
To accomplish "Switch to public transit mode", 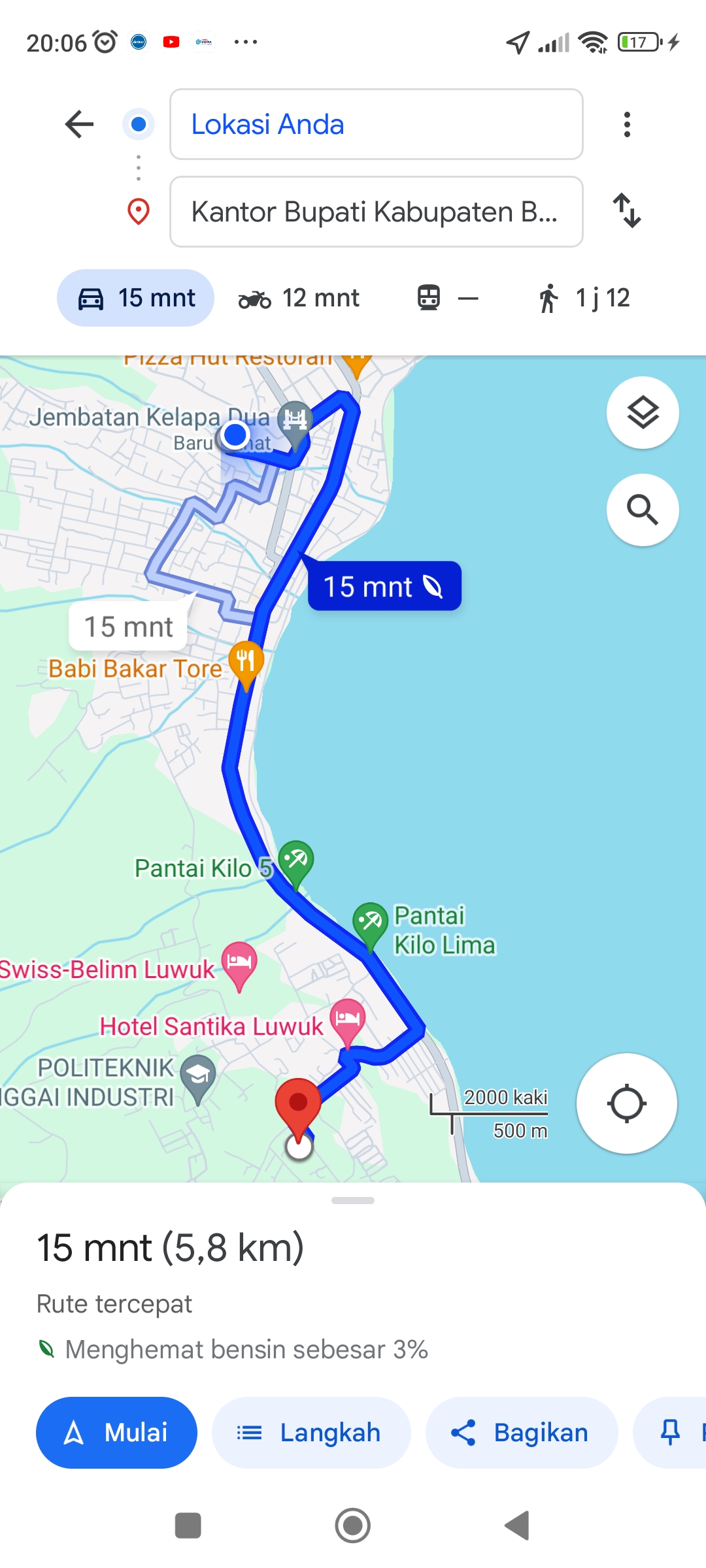I will pyautogui.click(x=448, y=298).
